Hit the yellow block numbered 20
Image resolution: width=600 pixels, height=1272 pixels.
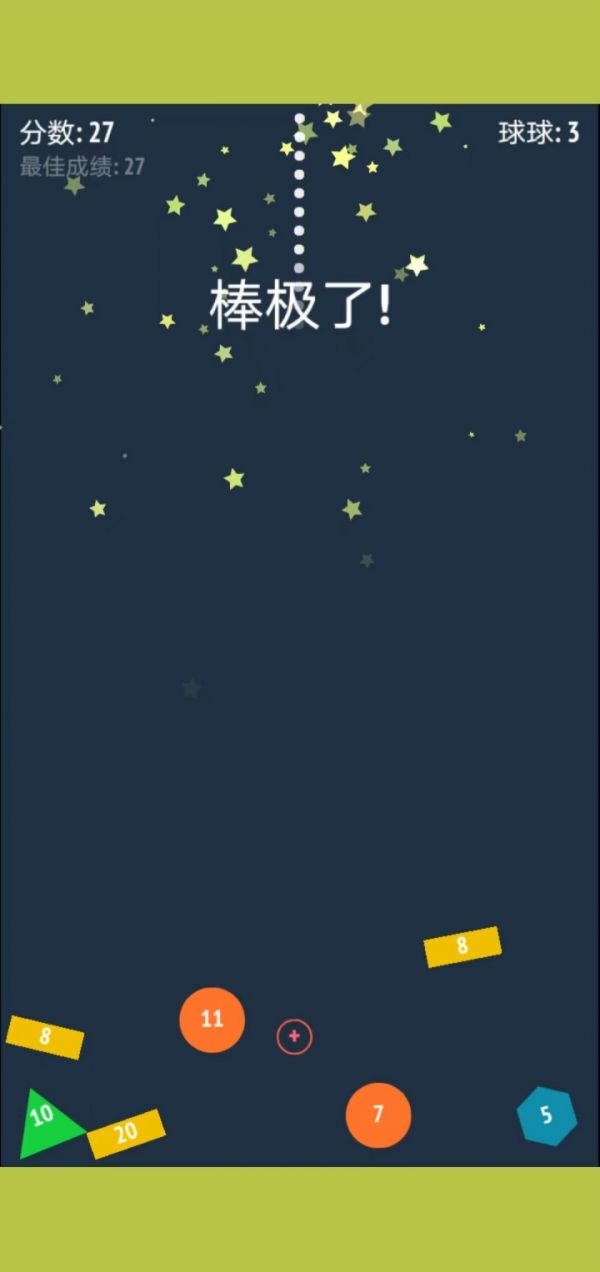[x=126, y=1134]
